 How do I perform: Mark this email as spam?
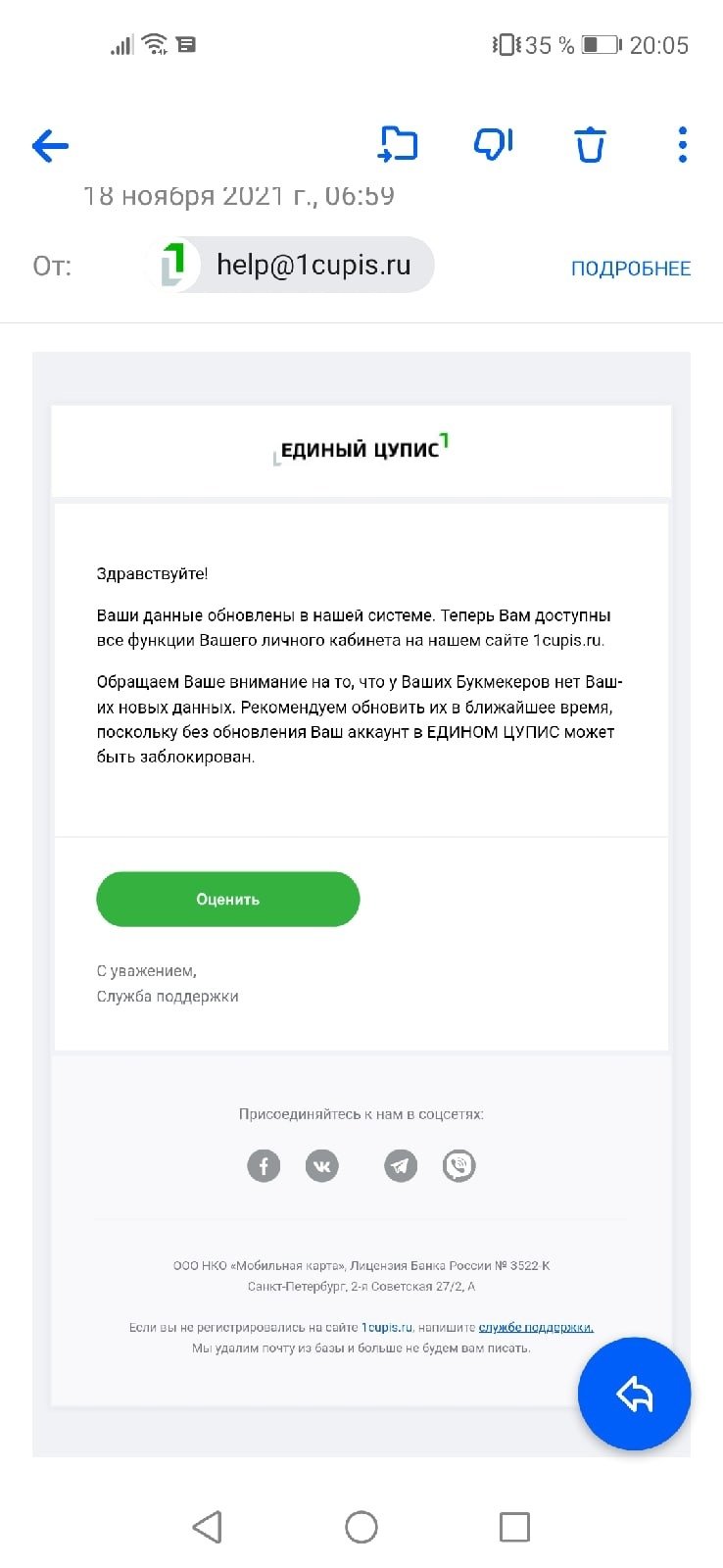493,144
